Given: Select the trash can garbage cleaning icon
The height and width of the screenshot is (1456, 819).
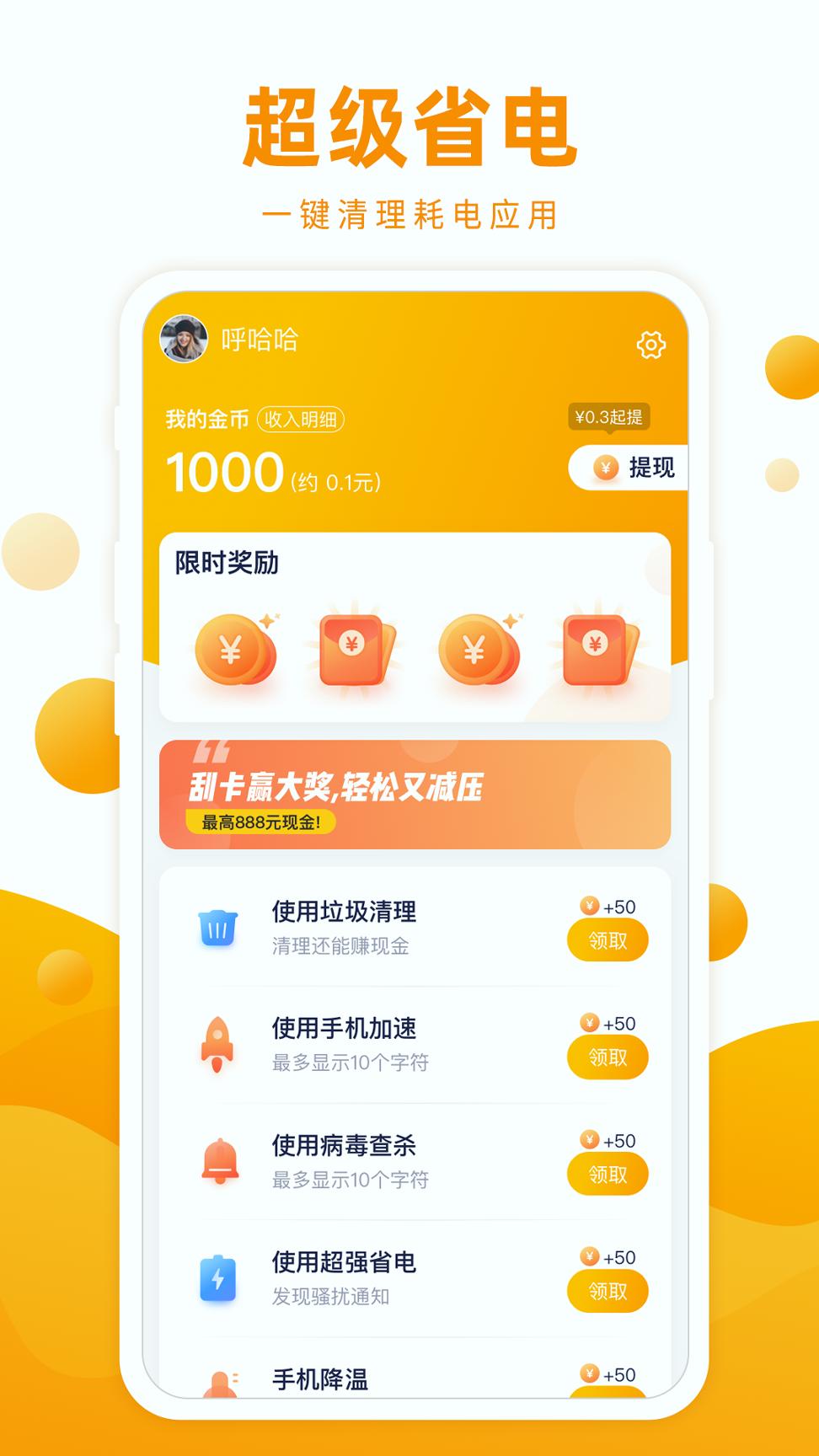Looking at the screenshot, I should [x=218, y=927].
